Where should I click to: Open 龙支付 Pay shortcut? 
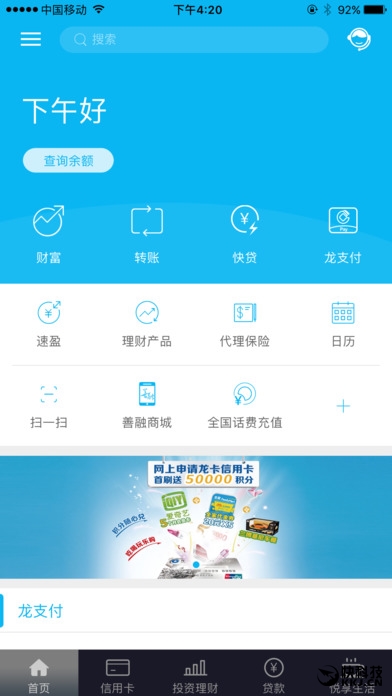[343, 235]
